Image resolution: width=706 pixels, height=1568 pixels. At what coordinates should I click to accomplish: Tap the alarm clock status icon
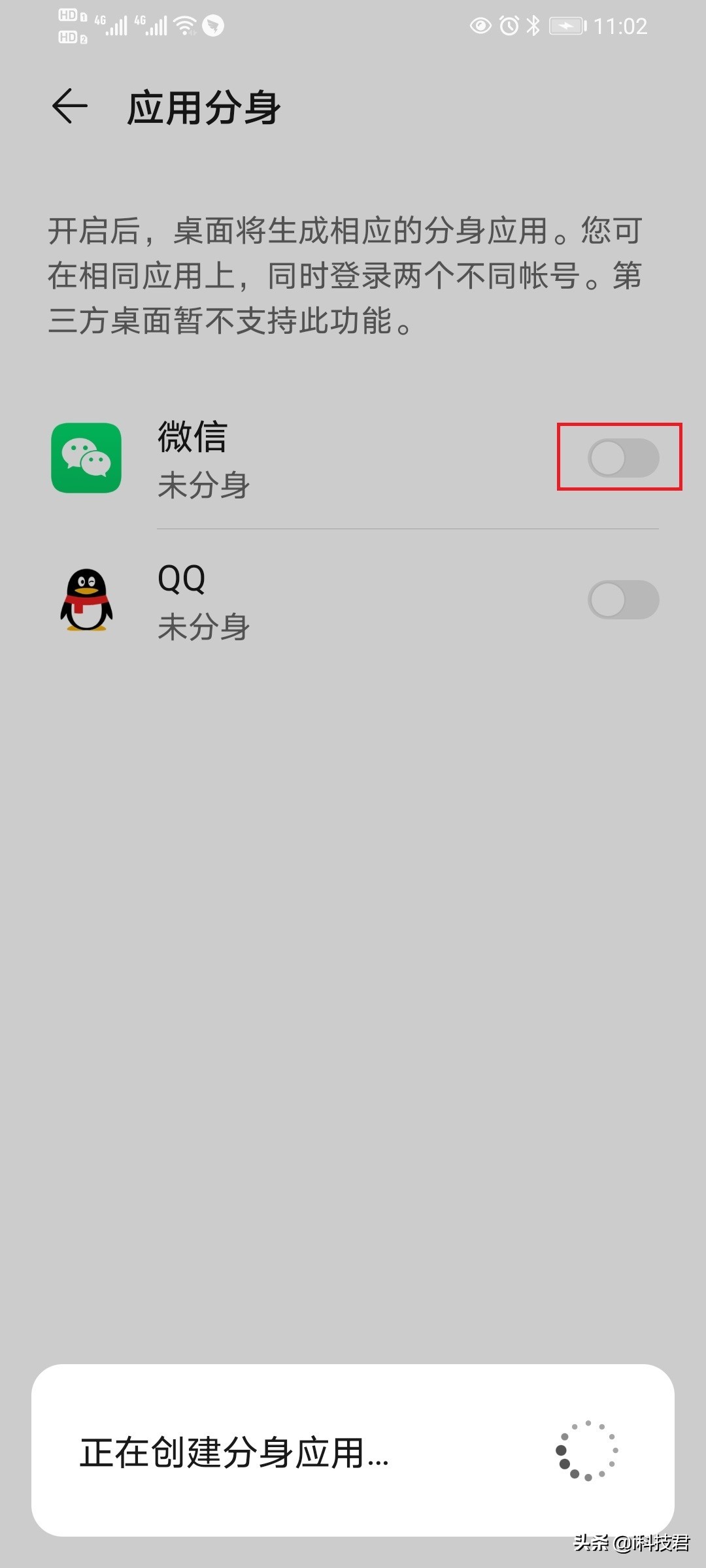coord(509,25)
